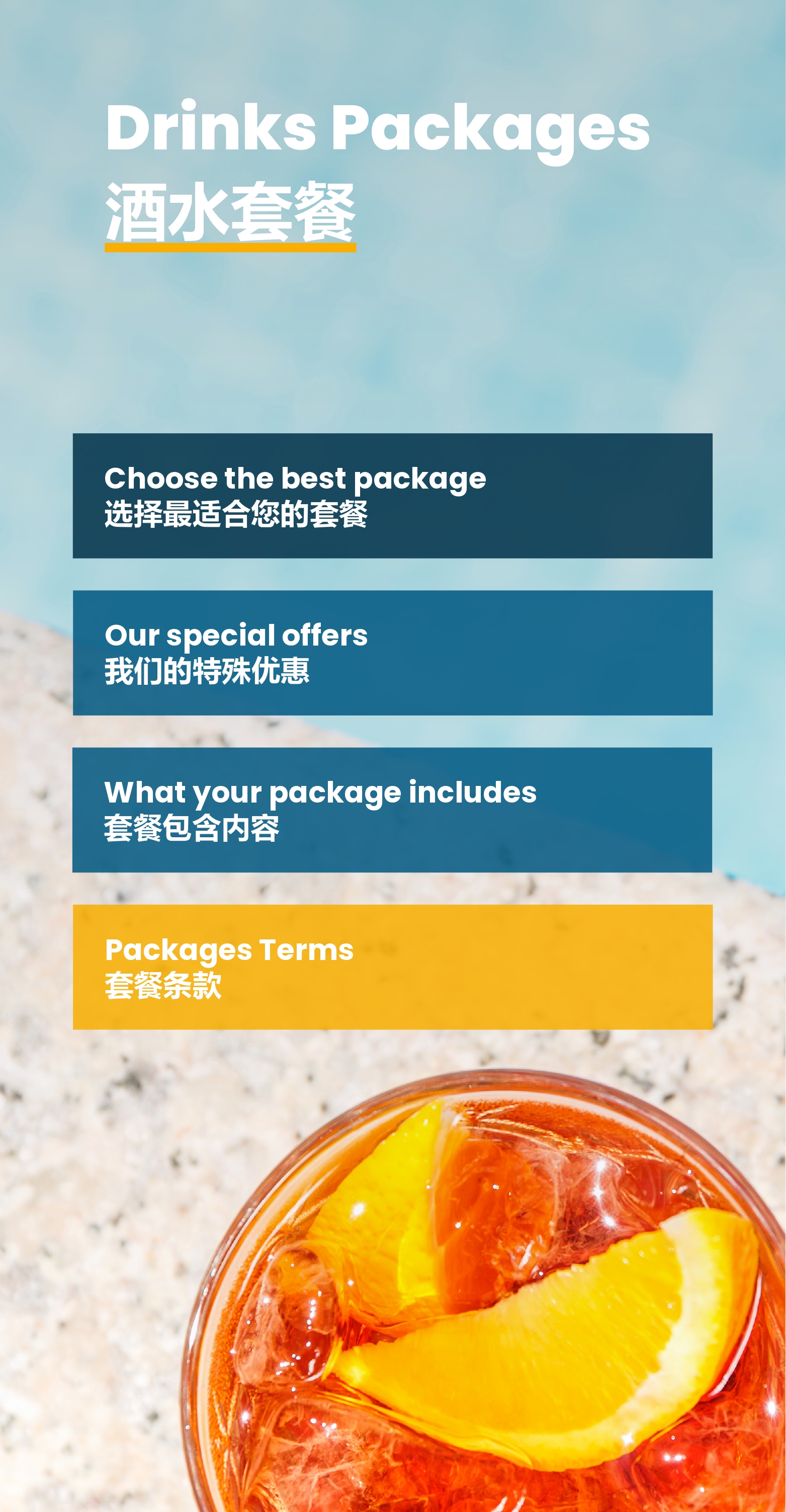Open Choose the best package section
Screen dimensions: 786x1512
[x=392, y=496]
